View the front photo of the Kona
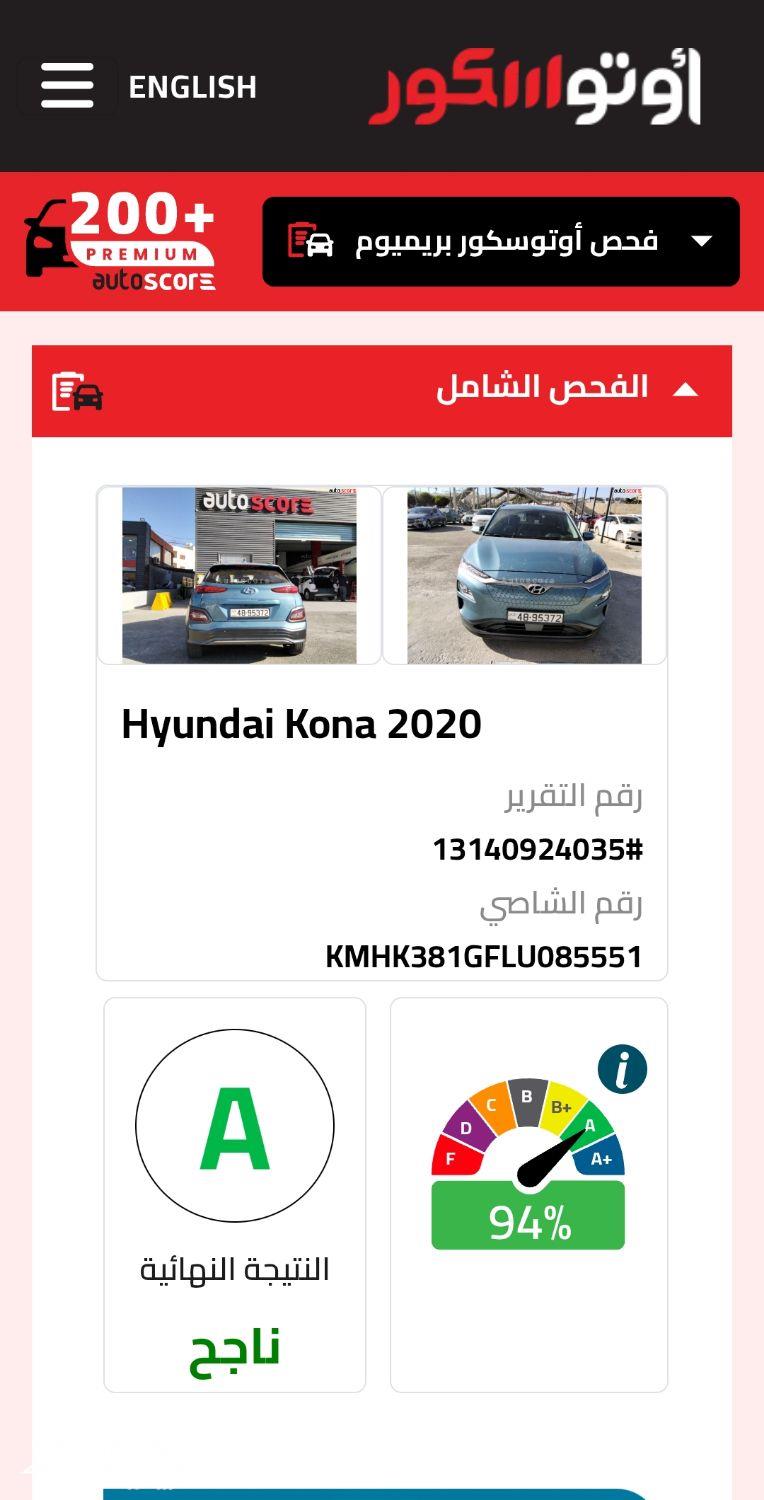The image size is (764, 1500). click(x=524, y=575)
